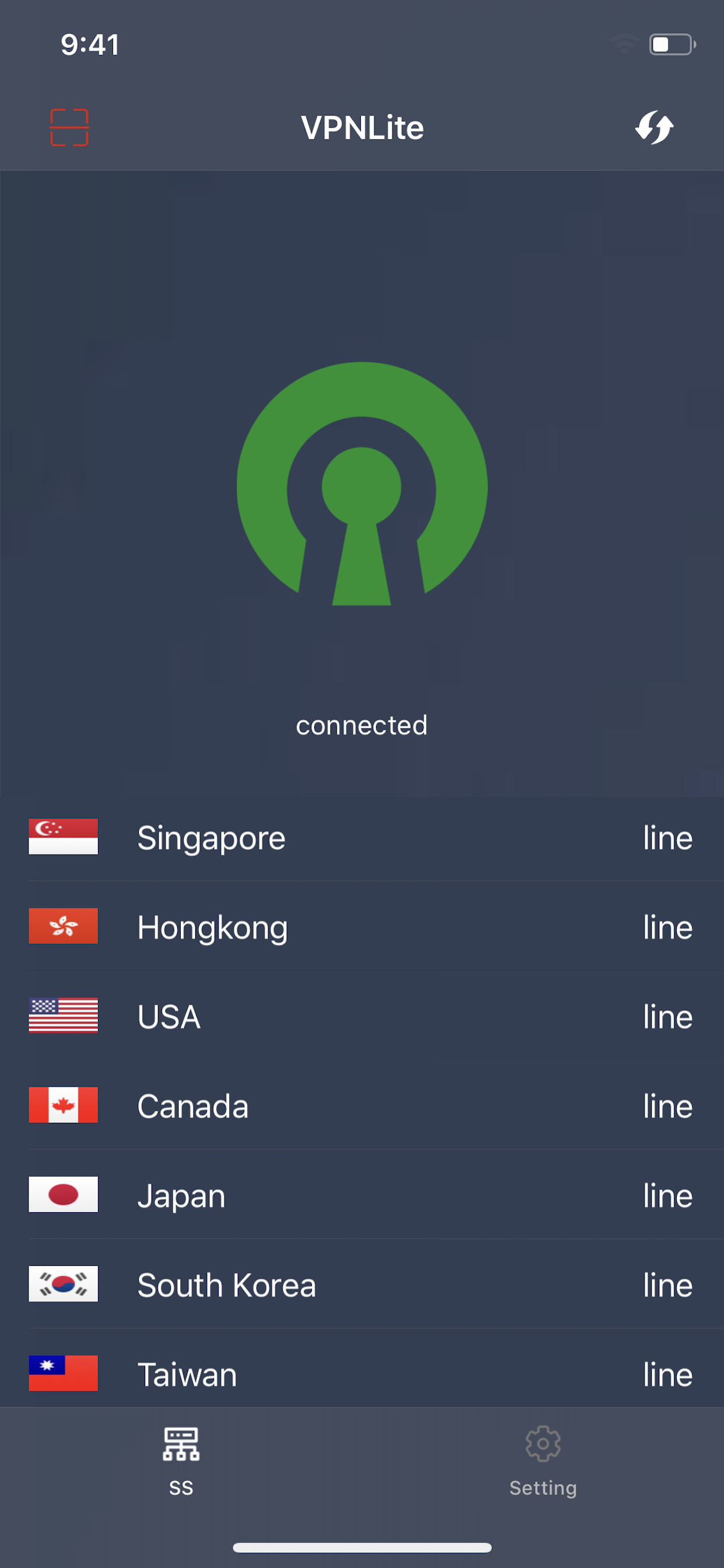The height and width of the screenshot is (1568, 724).
Task: Toggle connection by tapping the connected status
Action: click(362, 725)
